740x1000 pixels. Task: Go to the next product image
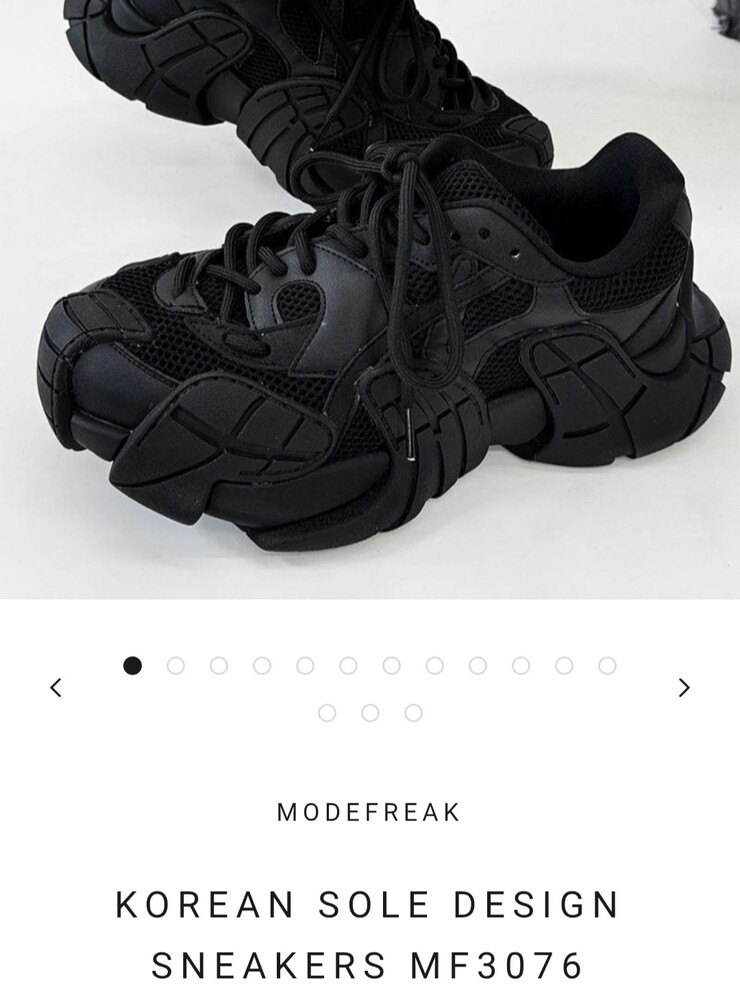(x=684, y=688)
